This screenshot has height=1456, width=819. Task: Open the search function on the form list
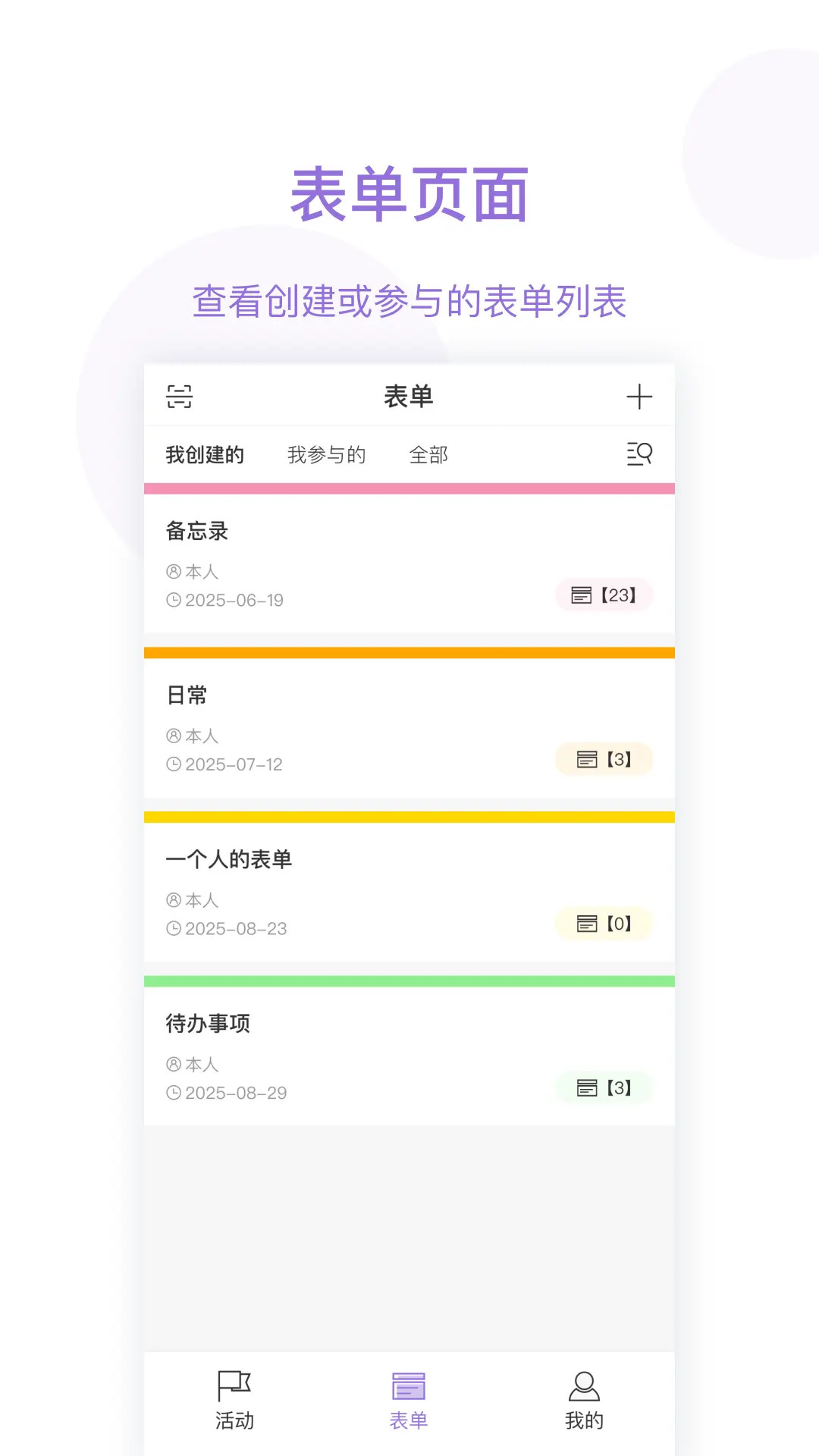coord(639,454)
